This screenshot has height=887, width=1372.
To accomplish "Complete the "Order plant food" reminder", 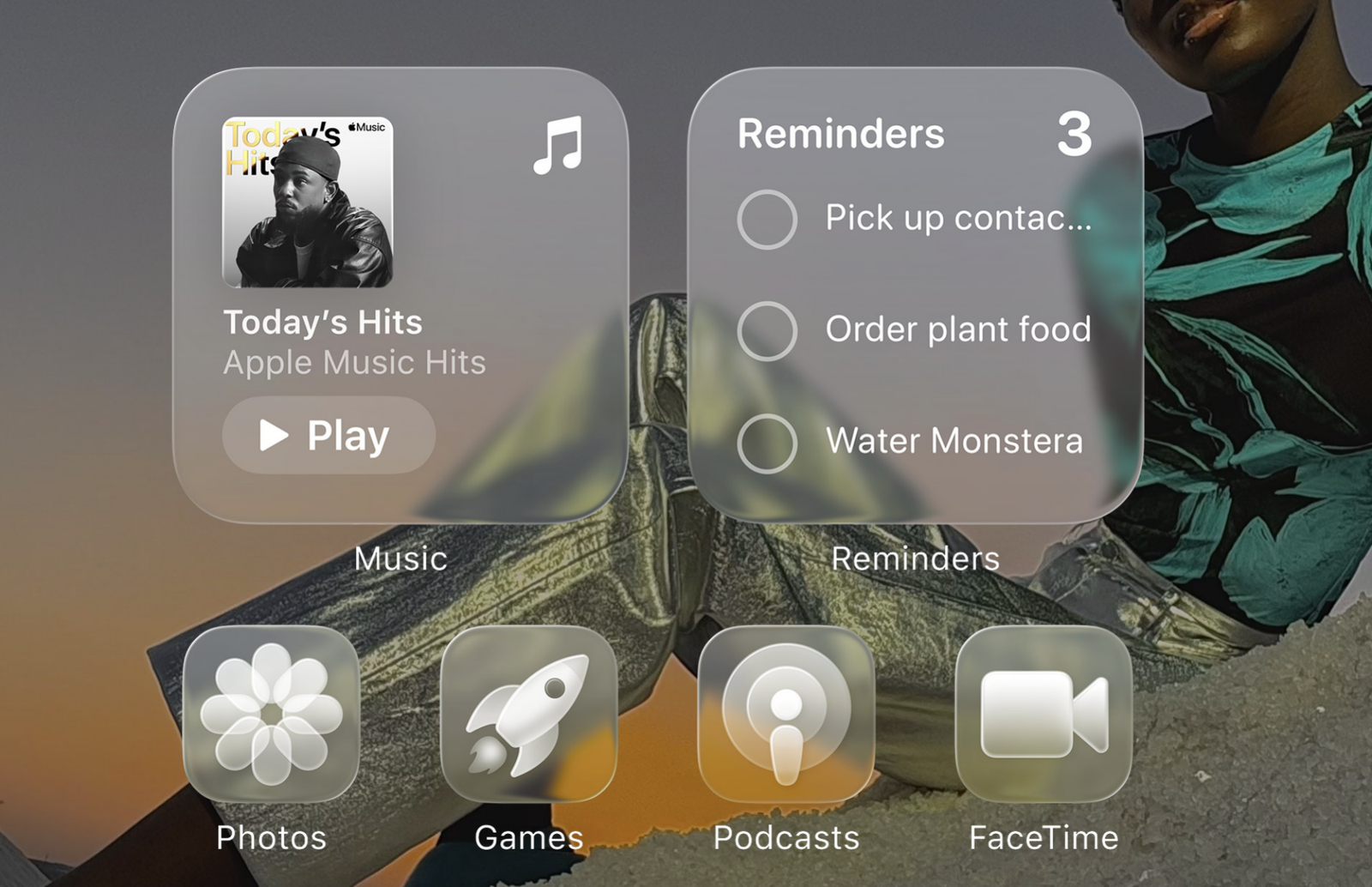I will click(767, 331).
